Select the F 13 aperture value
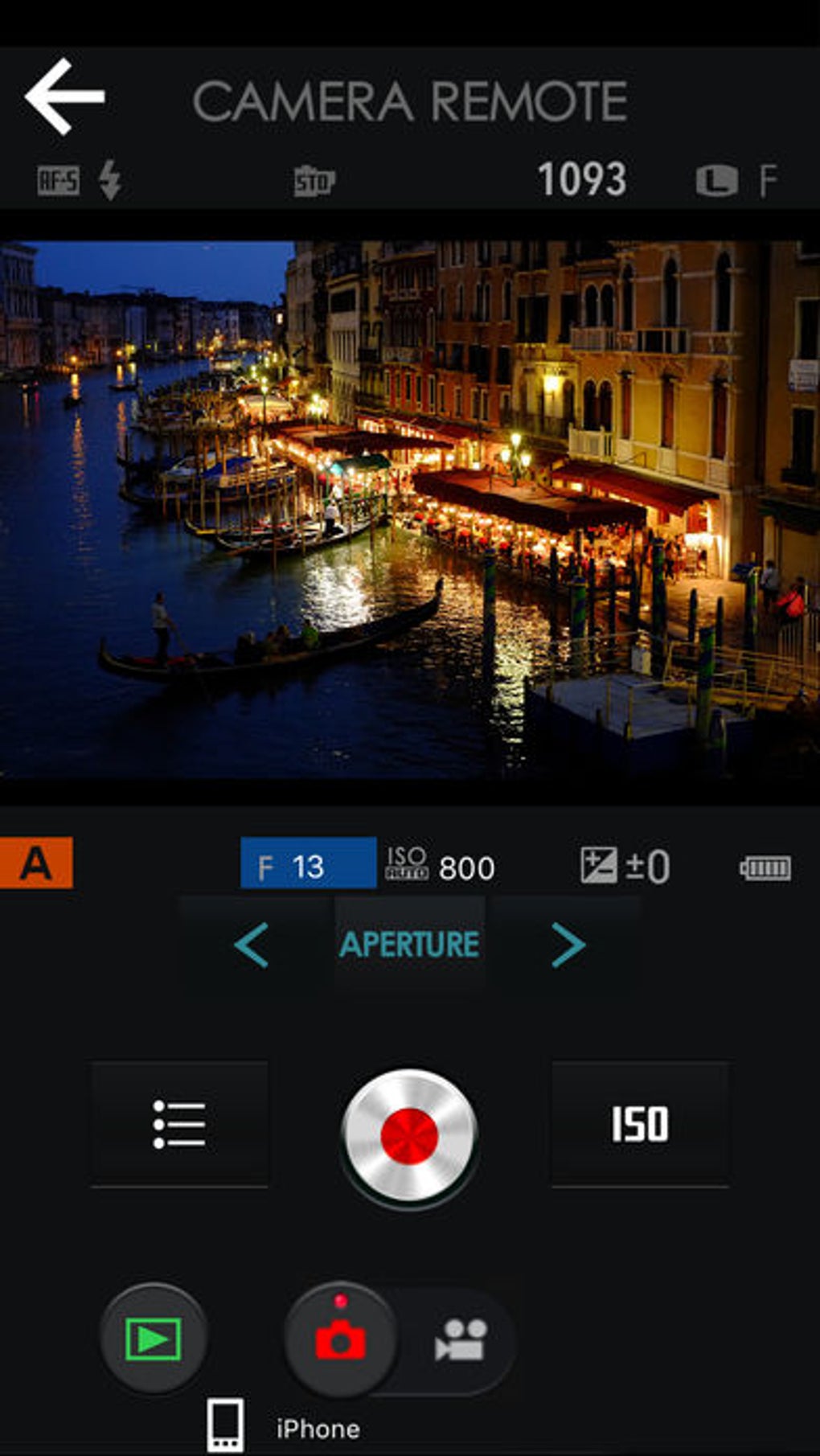This screenshot has width=820, height=1456. pos(308,863)
